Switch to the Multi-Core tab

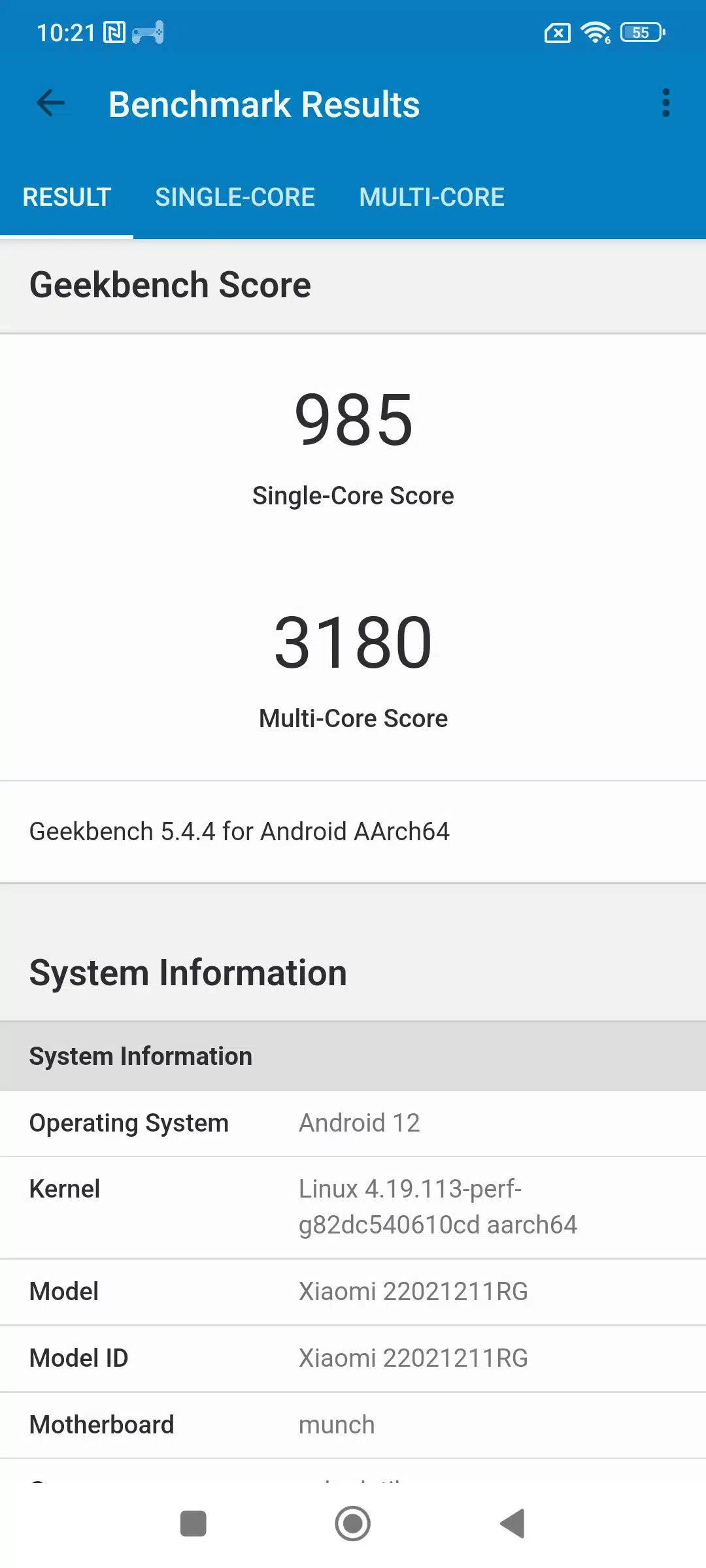(431, 197)
